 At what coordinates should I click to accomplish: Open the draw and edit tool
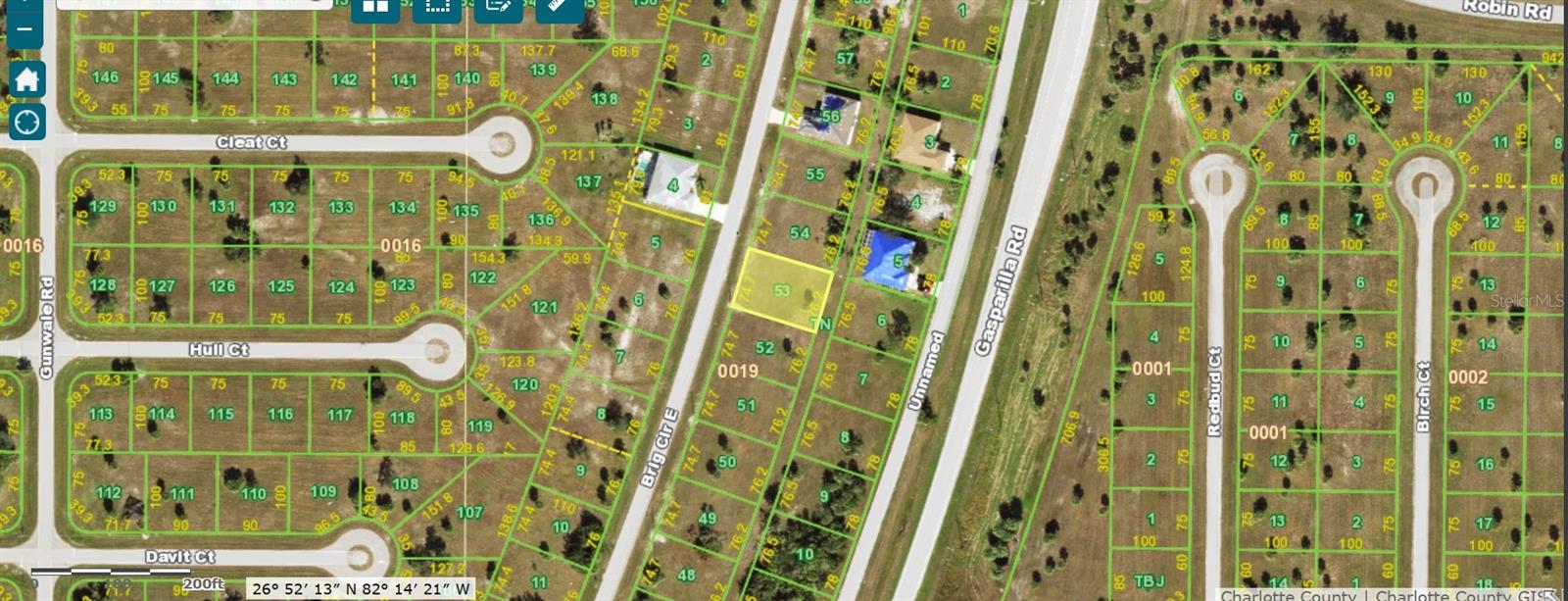click(498, 9)
